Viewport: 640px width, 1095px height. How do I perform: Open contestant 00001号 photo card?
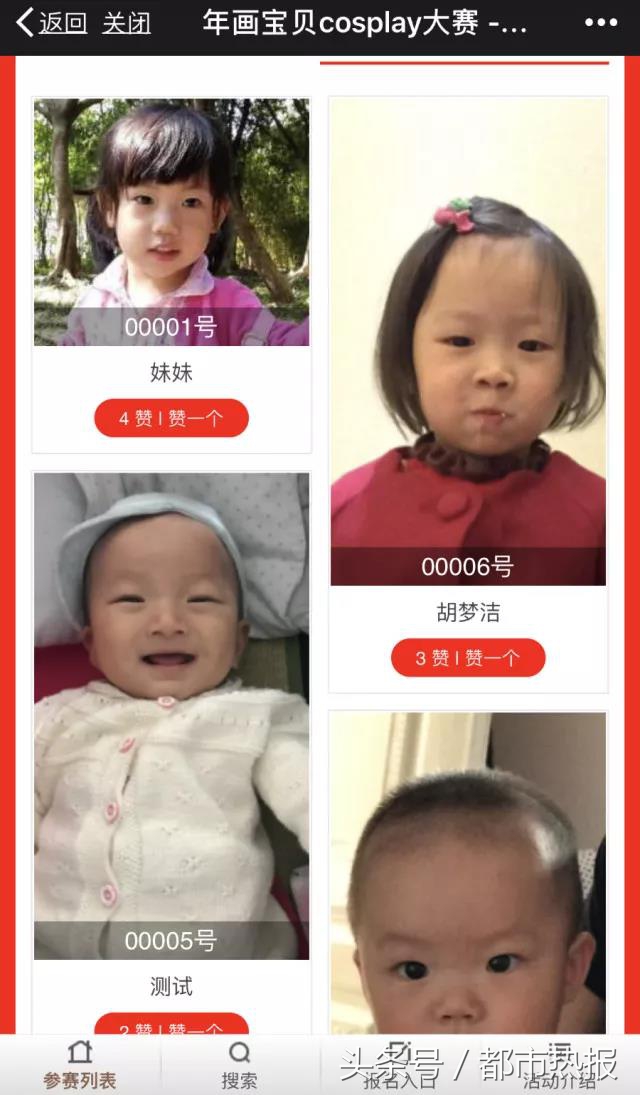tap(171, 222)
